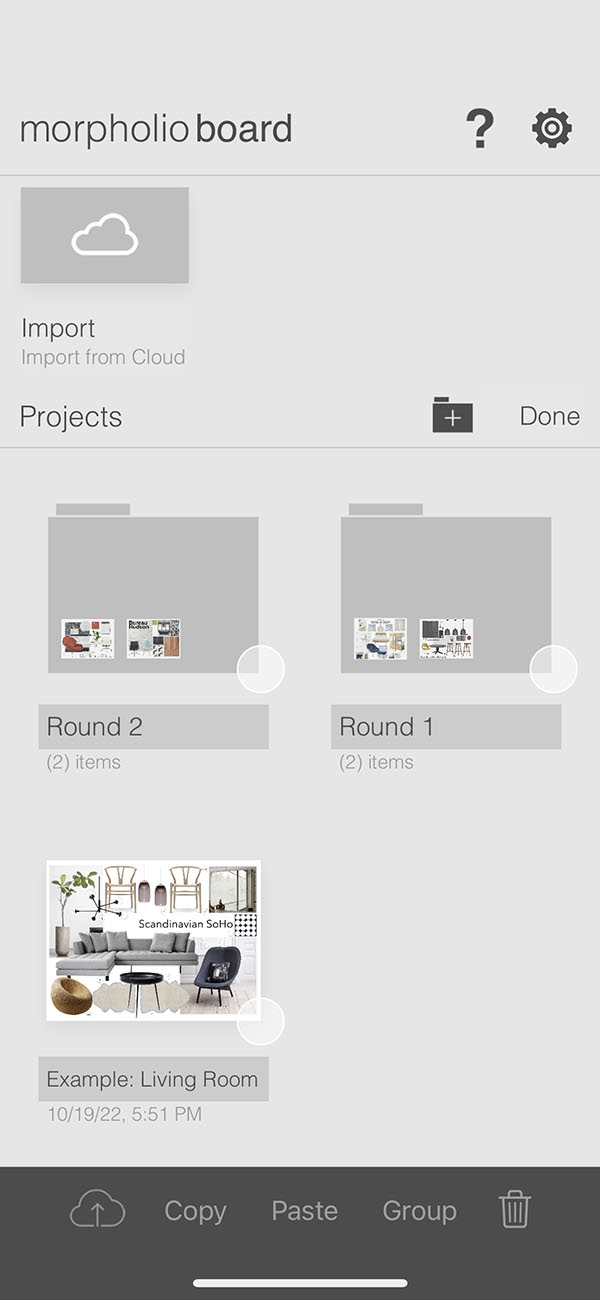The image size is (600, 1300).
Task: Select the Round 2 folder circle
Action: [261, 669]
